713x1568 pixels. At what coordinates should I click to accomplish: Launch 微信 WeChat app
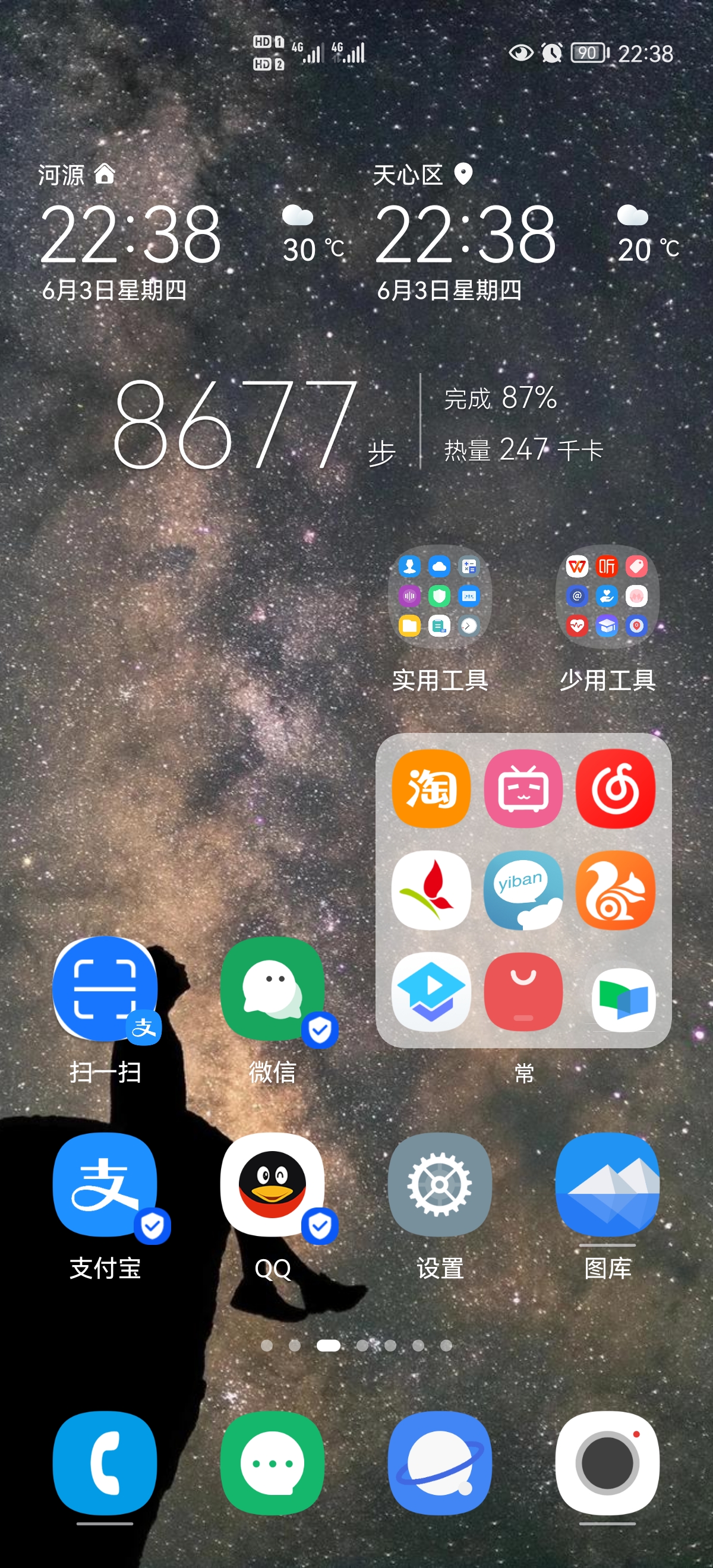(x=272, y=988)
